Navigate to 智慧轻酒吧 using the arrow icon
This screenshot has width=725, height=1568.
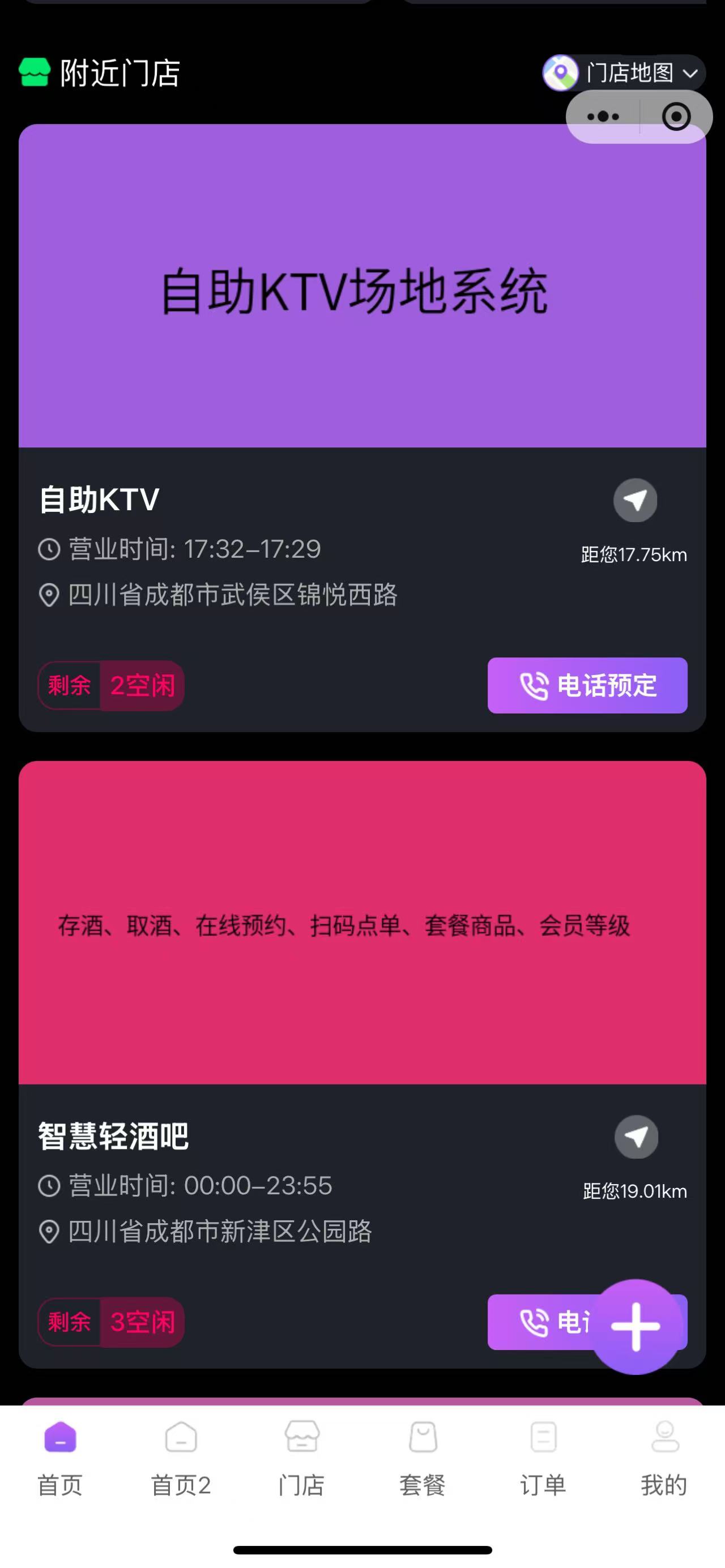(636, 1137)
